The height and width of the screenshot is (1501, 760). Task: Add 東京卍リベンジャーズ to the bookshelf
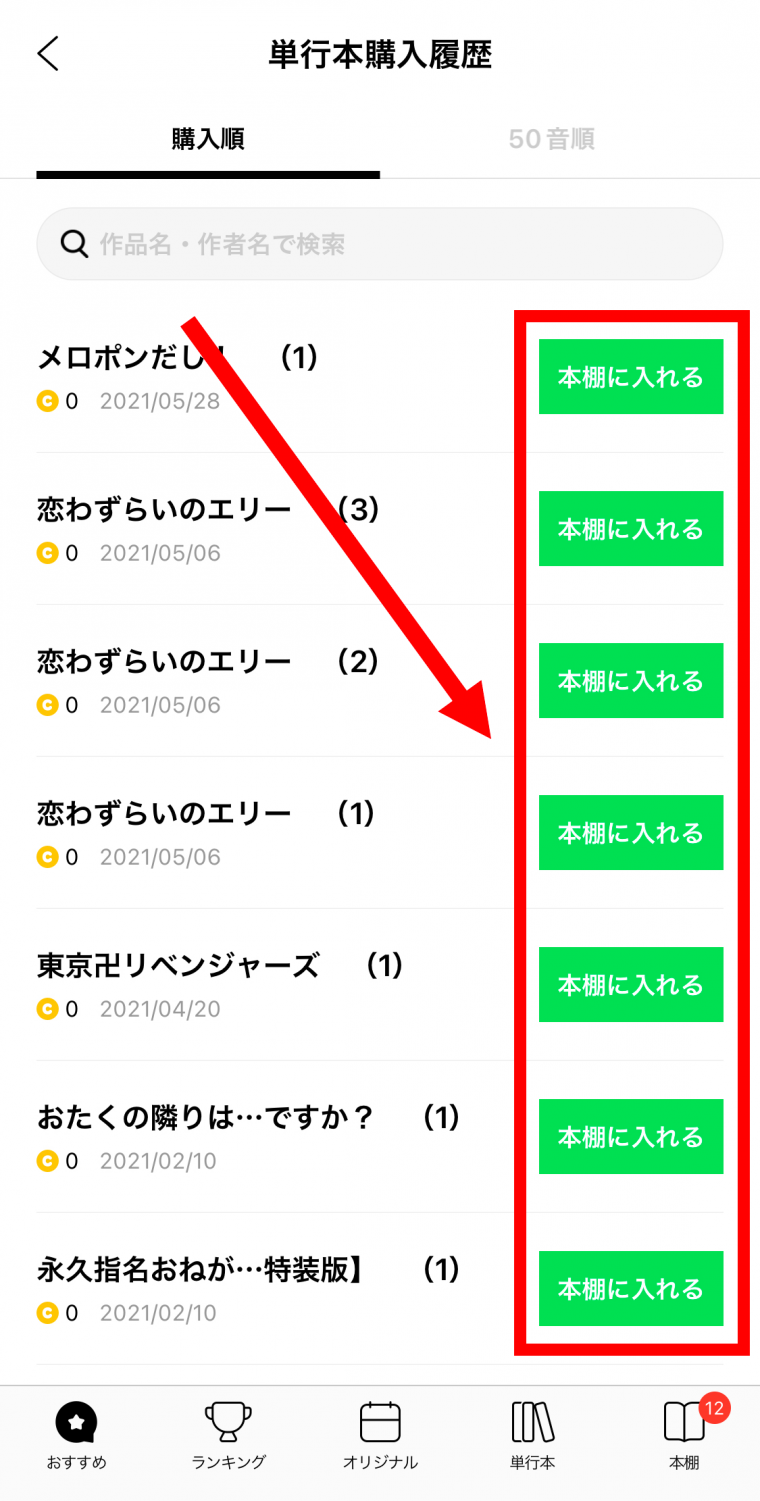pyautogui.click(x=631, y=985)
